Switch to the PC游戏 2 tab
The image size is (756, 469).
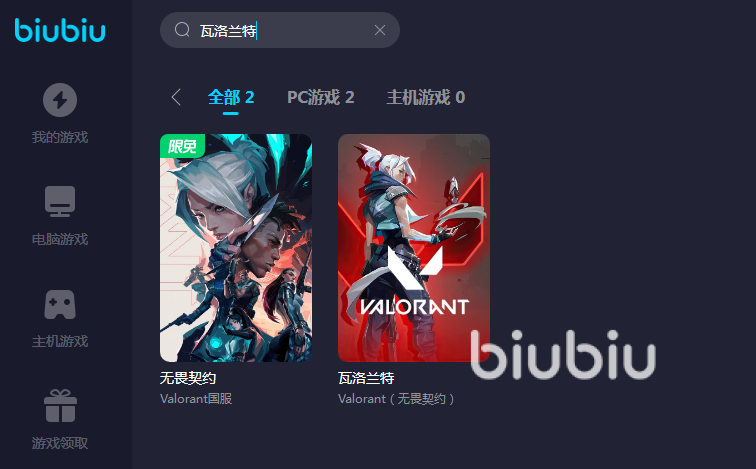(x=321, y=97)
